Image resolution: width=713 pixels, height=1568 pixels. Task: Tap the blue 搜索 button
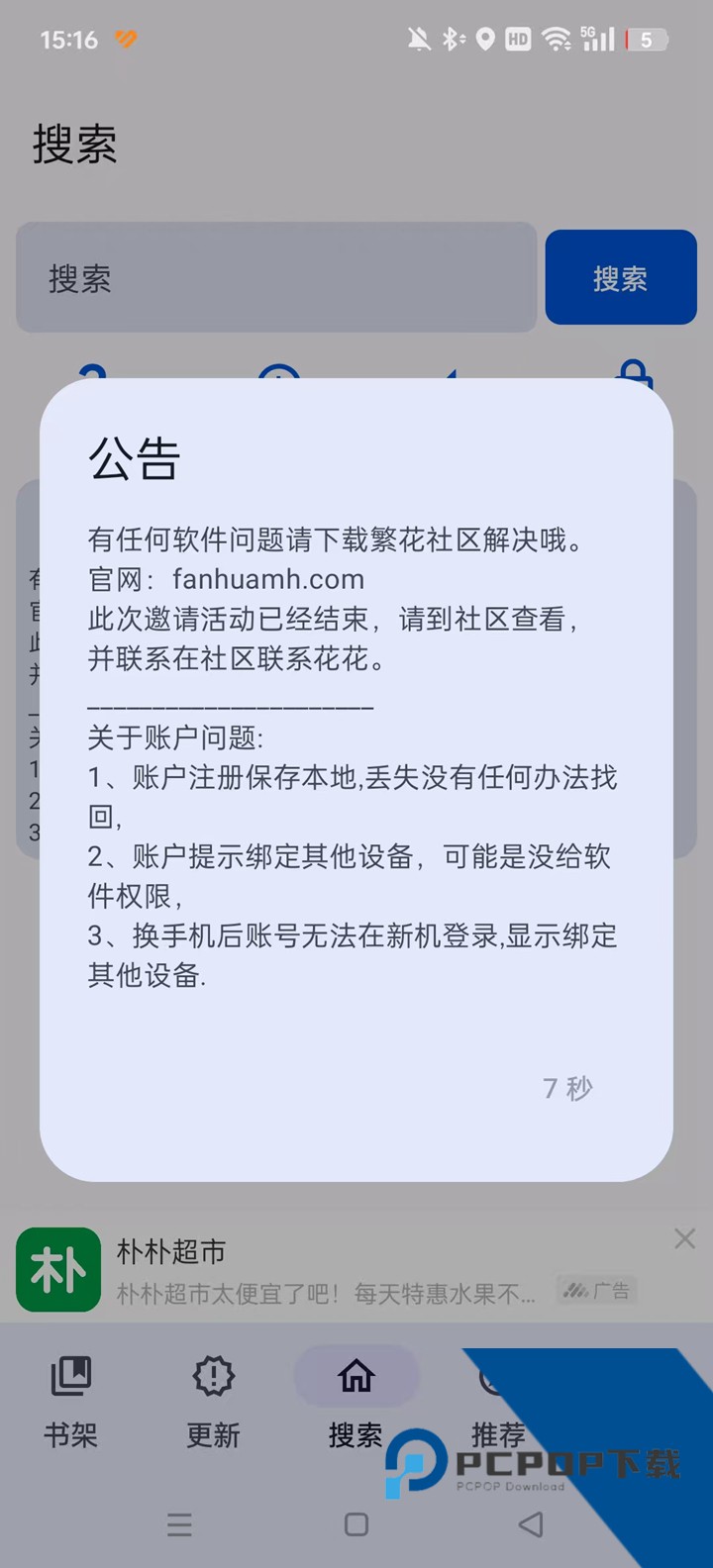pyautogui.click(x=621, y=278)
